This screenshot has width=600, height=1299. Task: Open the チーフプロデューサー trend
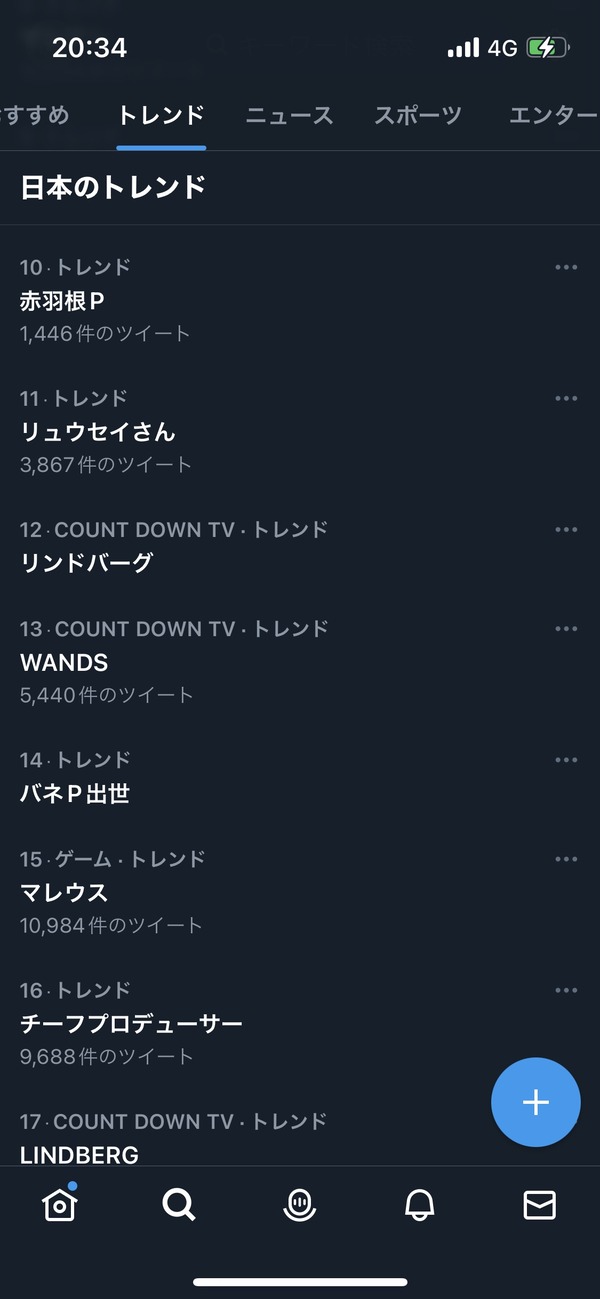[x=300, y=1023]
